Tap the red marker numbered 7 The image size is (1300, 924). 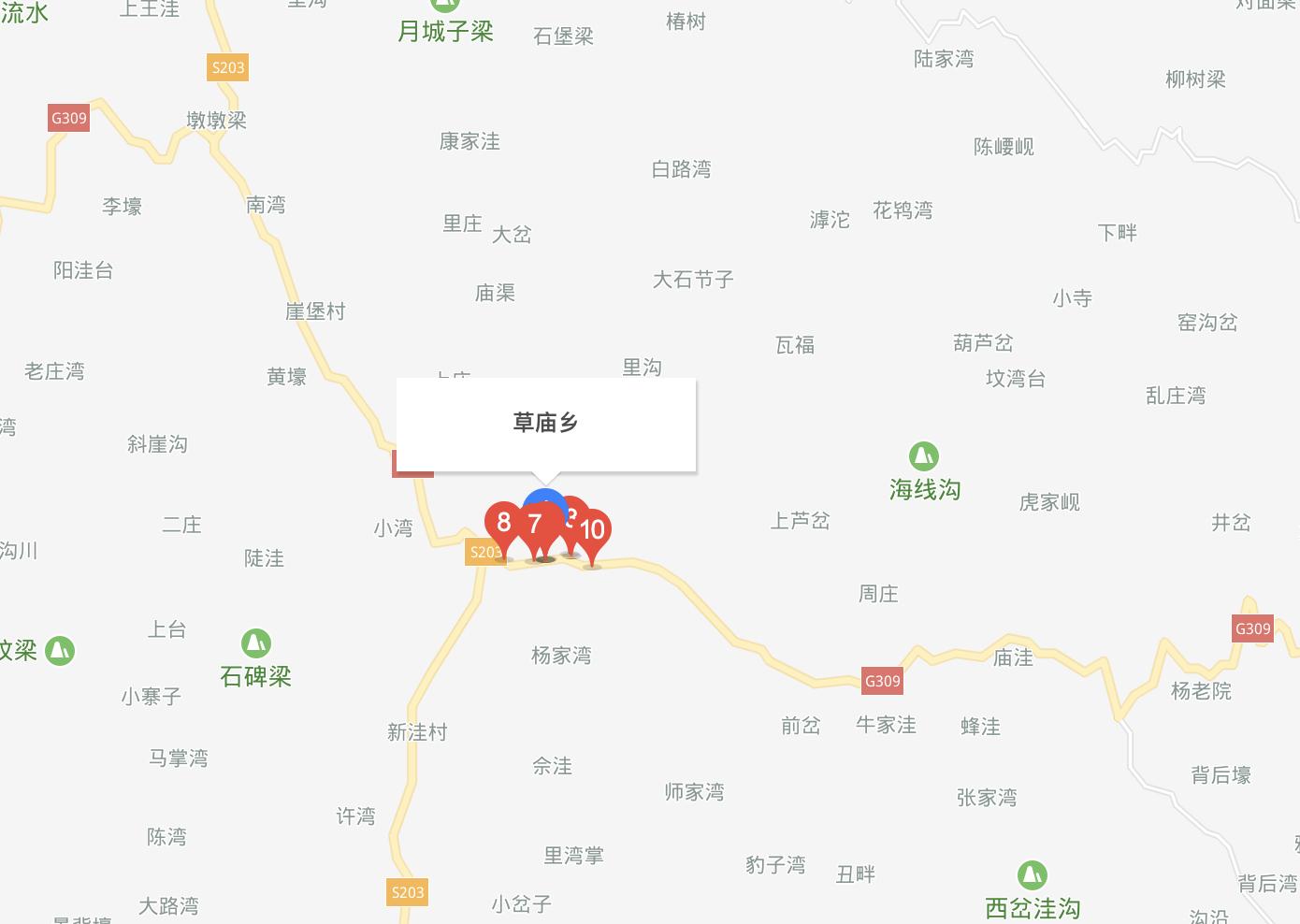tap(534, 526)
